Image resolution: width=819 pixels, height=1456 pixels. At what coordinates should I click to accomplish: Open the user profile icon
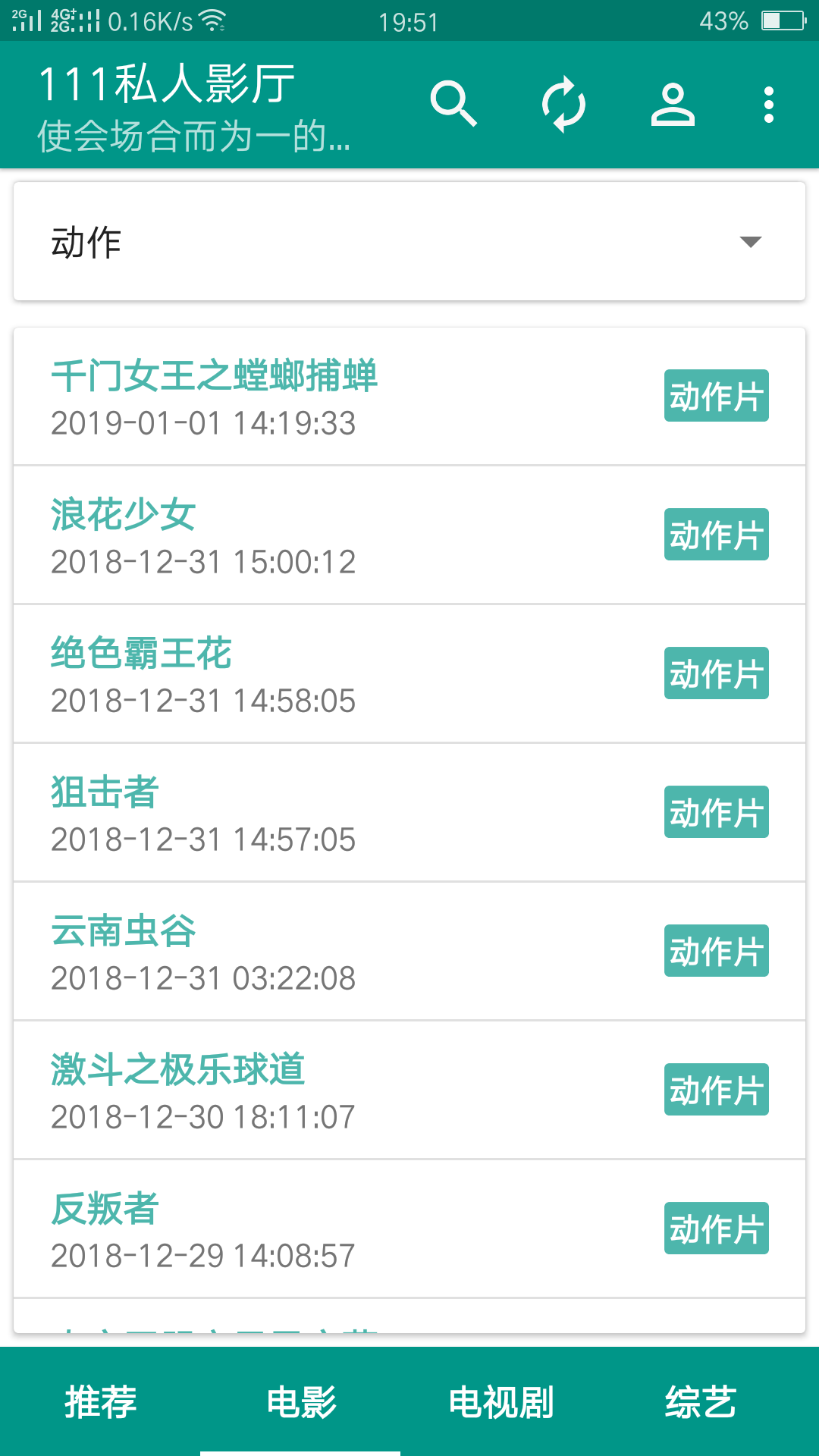pos(673,104)
